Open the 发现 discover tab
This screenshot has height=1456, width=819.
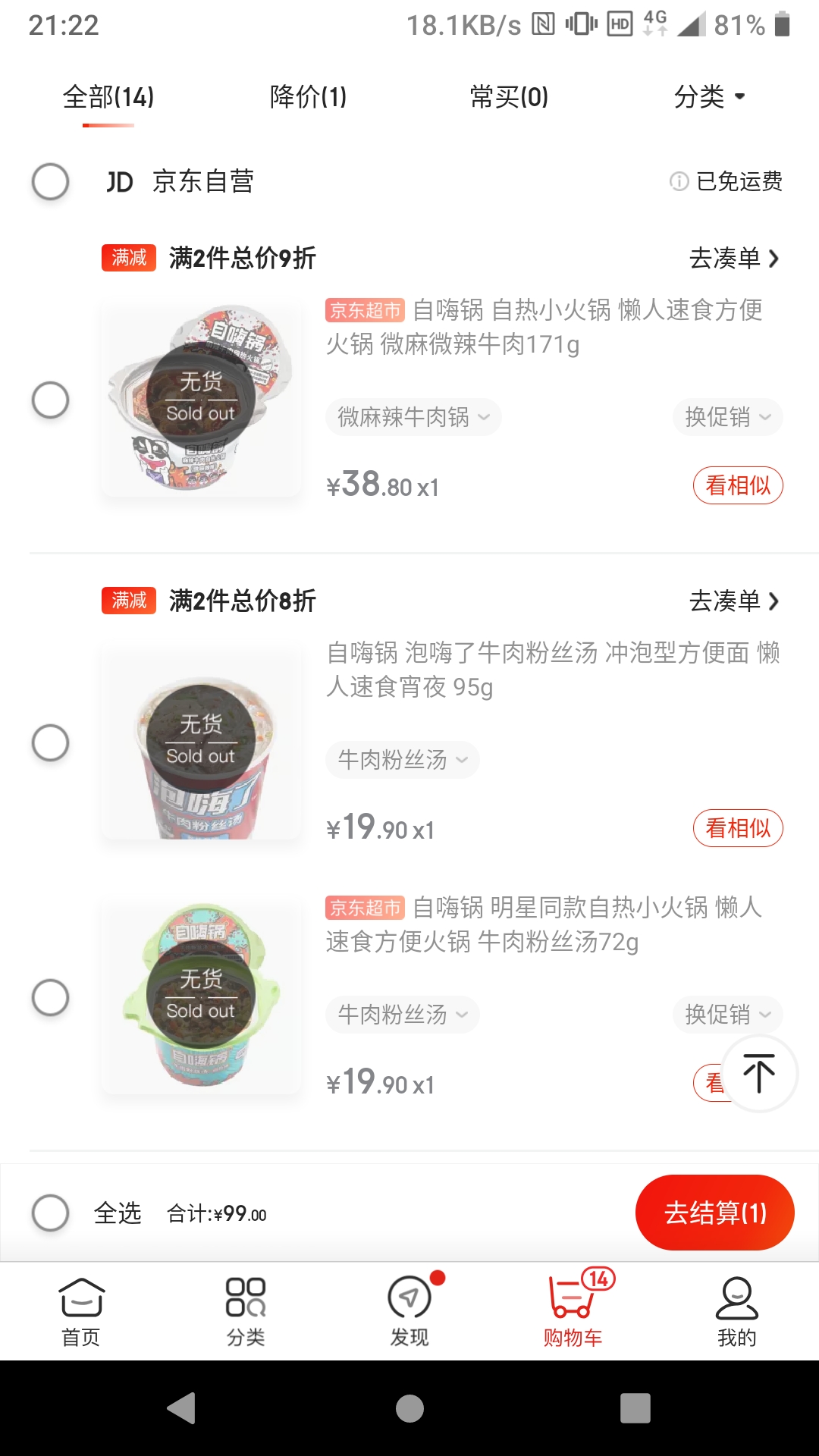point(409,1312)
